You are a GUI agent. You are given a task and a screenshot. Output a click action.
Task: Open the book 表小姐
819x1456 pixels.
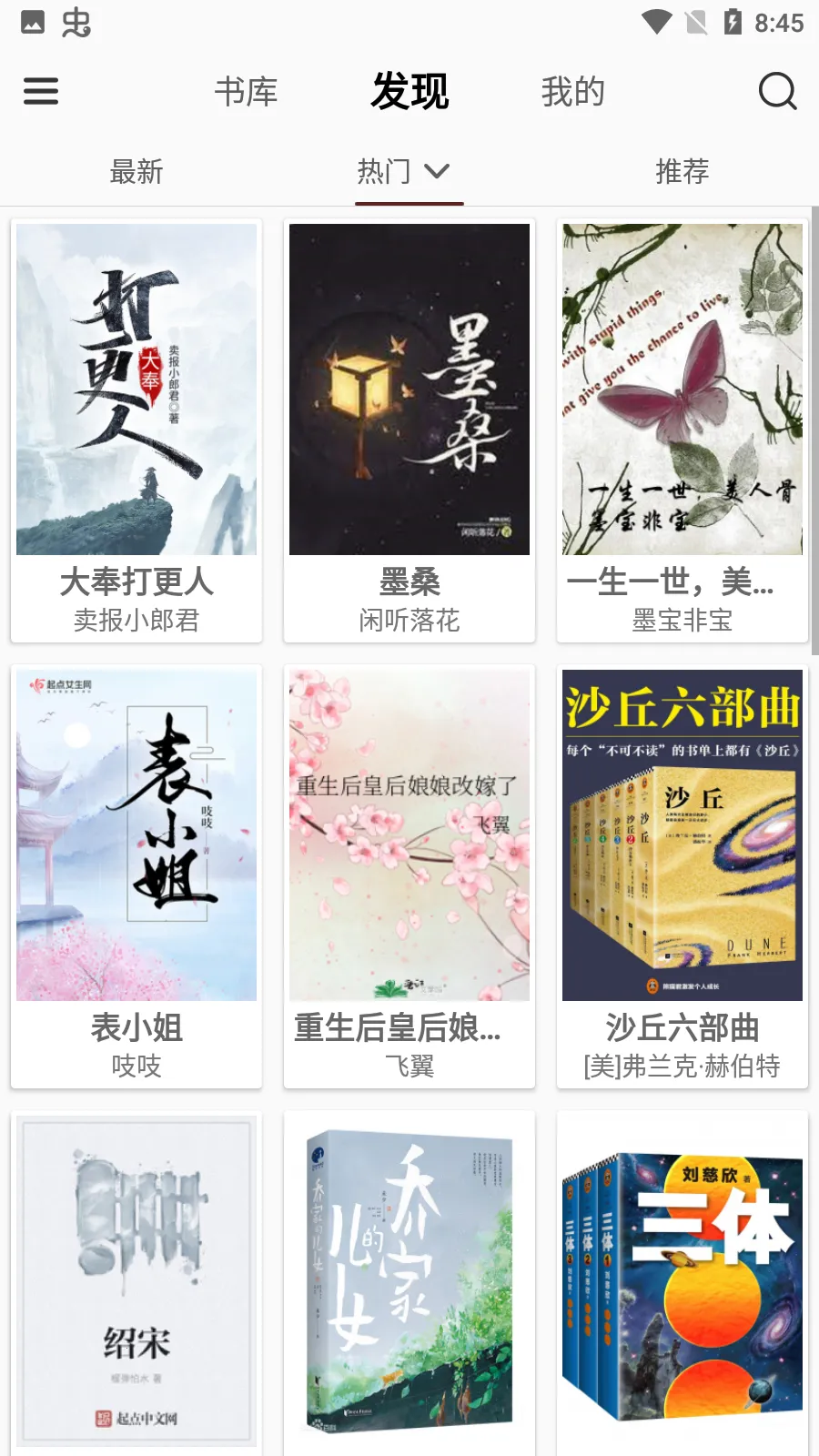click(x=136, y=875)
